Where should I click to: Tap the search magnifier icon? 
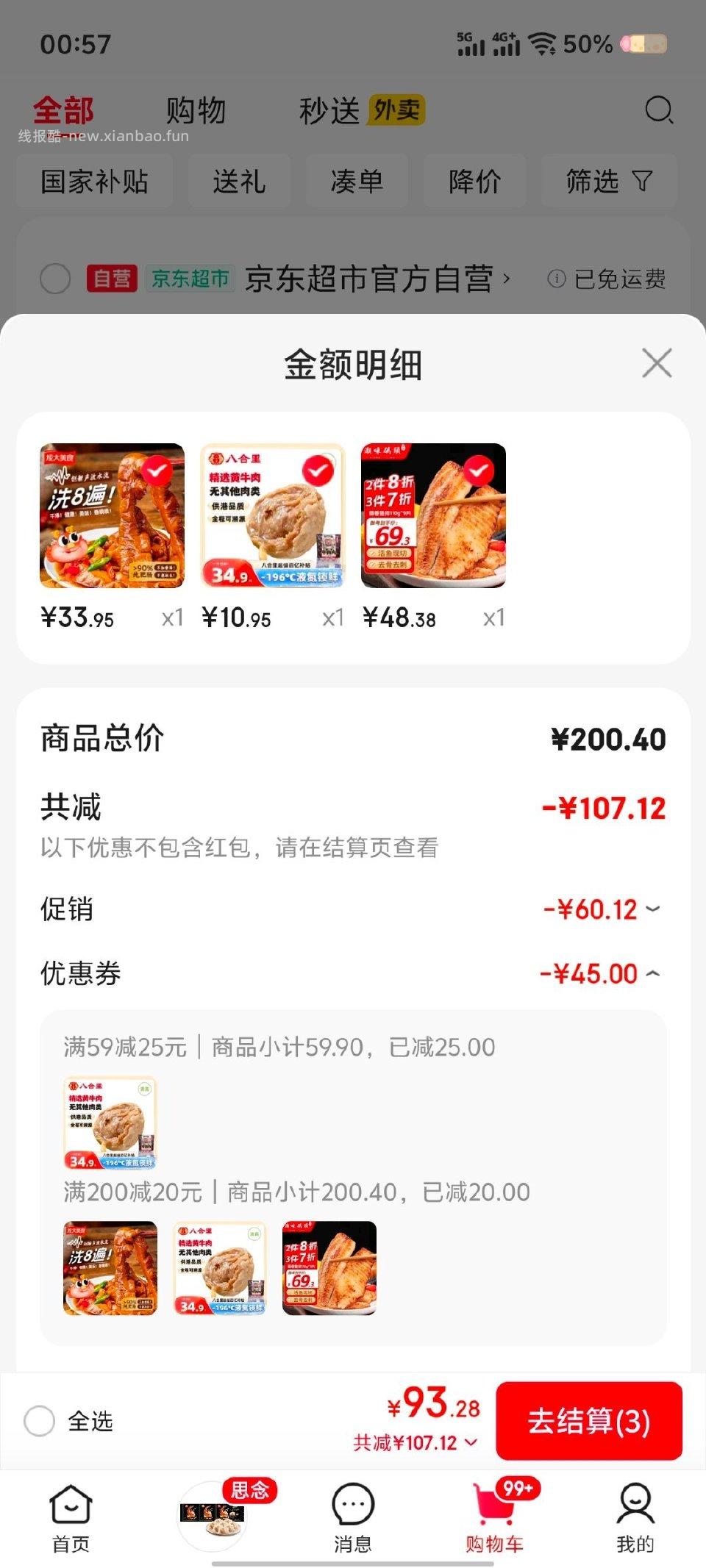[658, 110]
